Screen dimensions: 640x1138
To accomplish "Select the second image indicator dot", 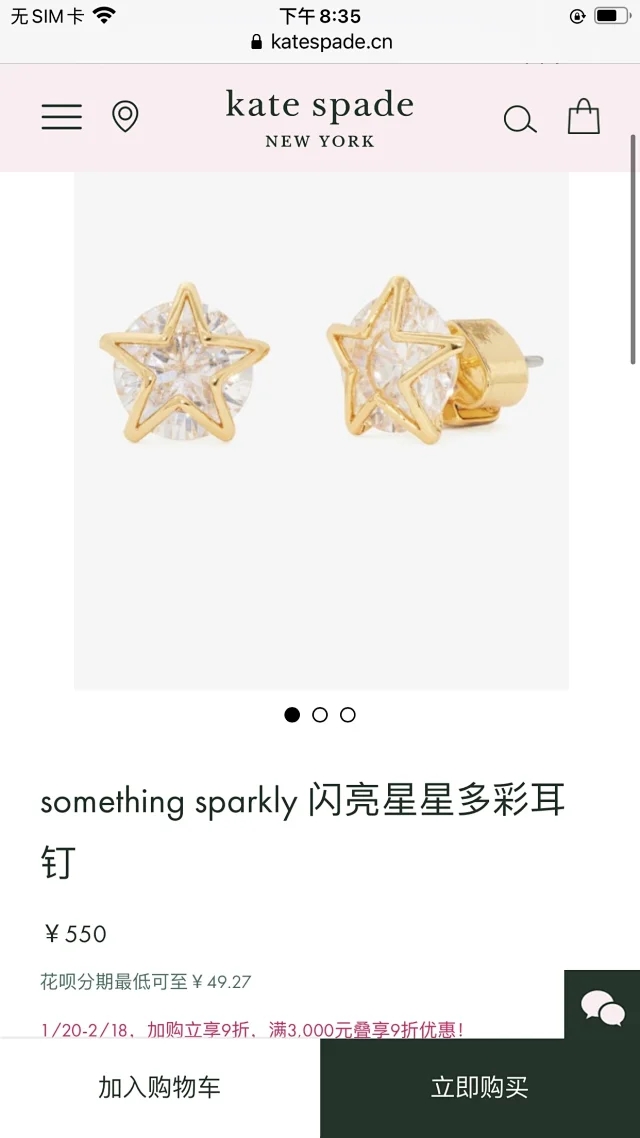I will click(x=320, y=715).
